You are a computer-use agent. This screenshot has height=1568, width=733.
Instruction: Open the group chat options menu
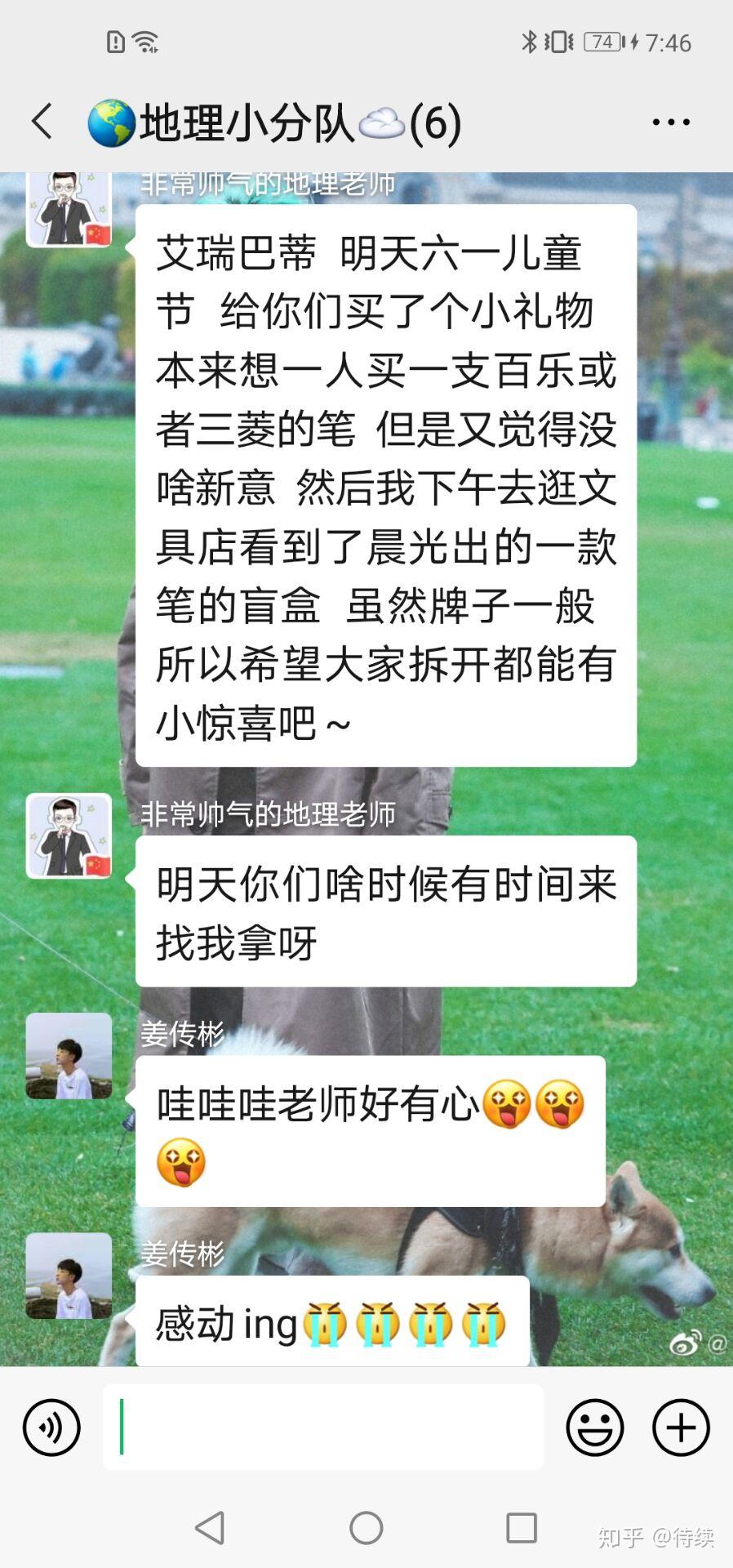[671, 122]
